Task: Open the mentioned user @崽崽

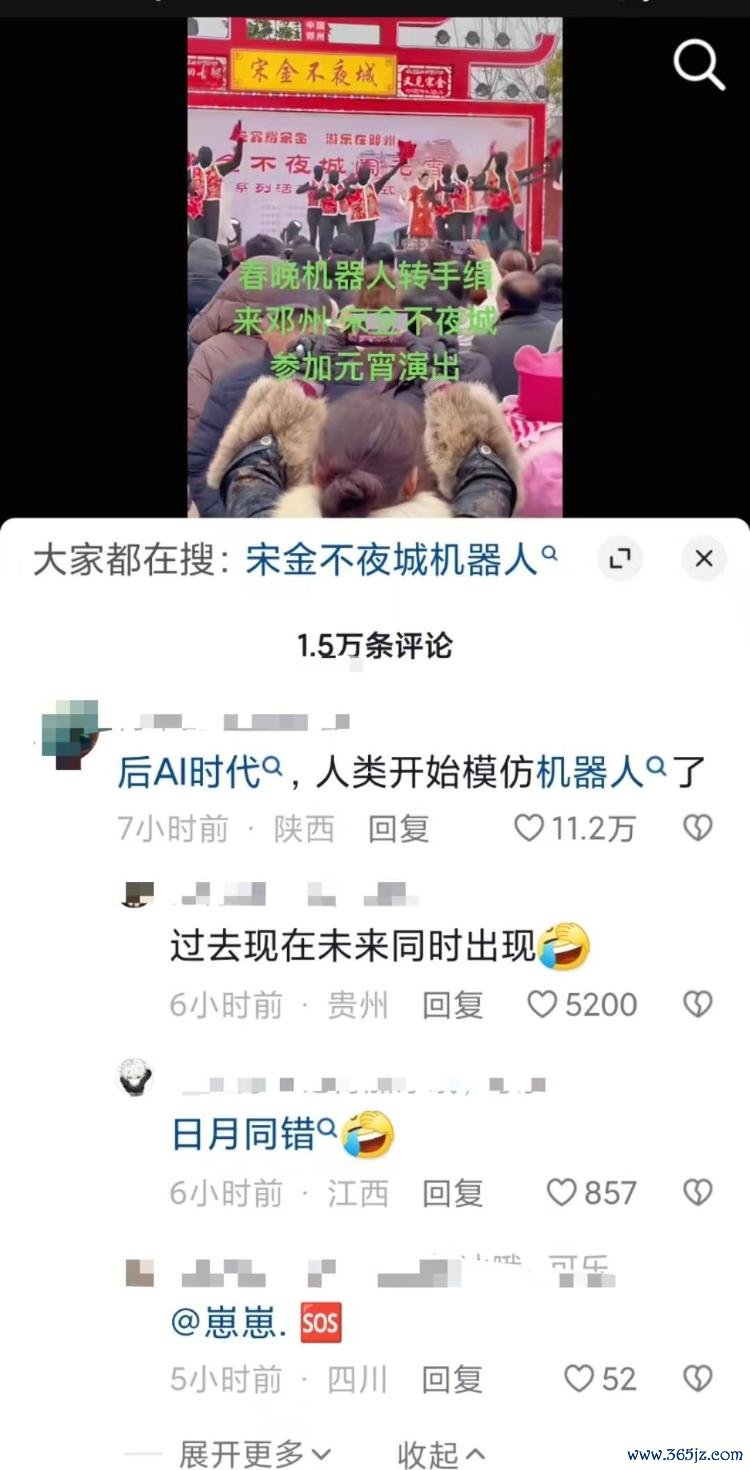Action: (229, 1324)
